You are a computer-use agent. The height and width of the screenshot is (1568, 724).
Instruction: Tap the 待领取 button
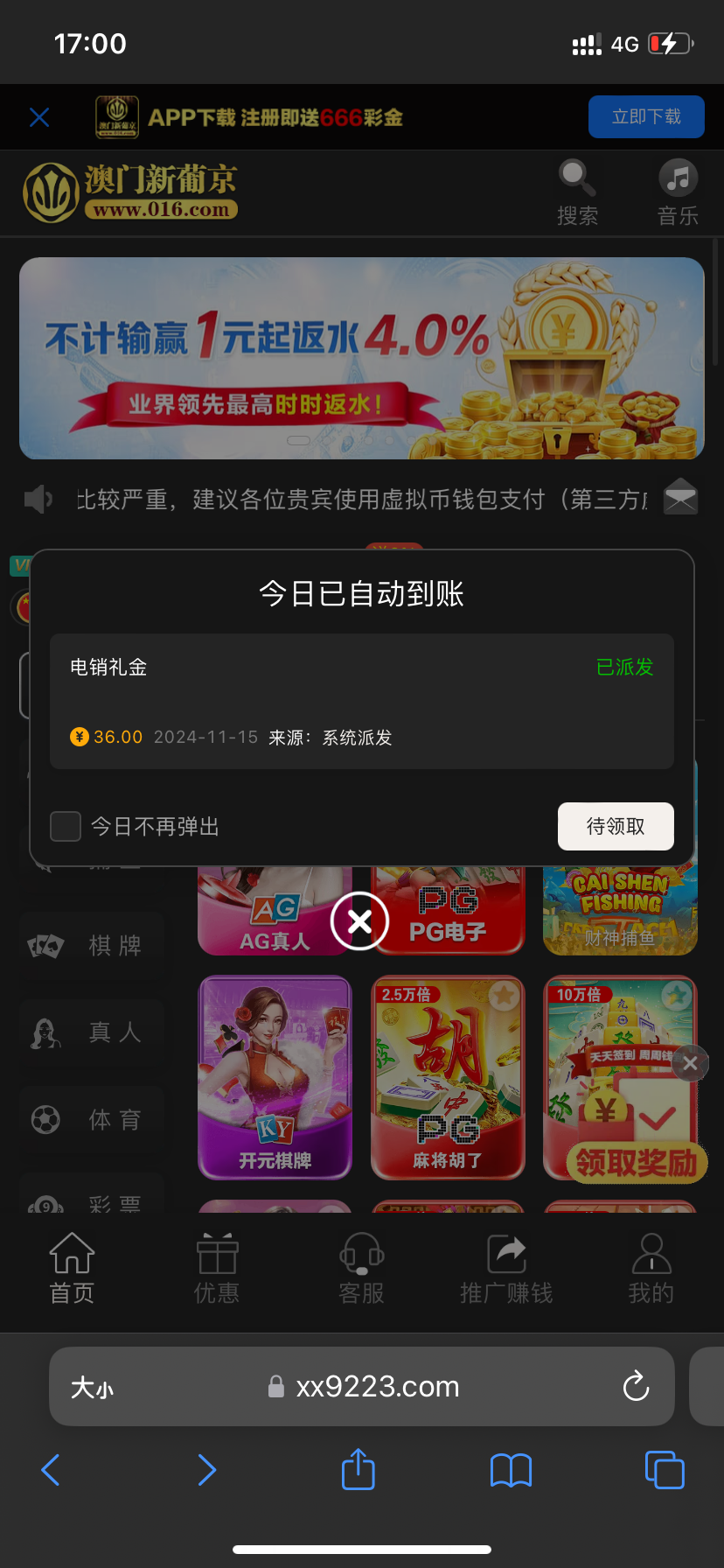pyautogui.click(x=616, y=826)
